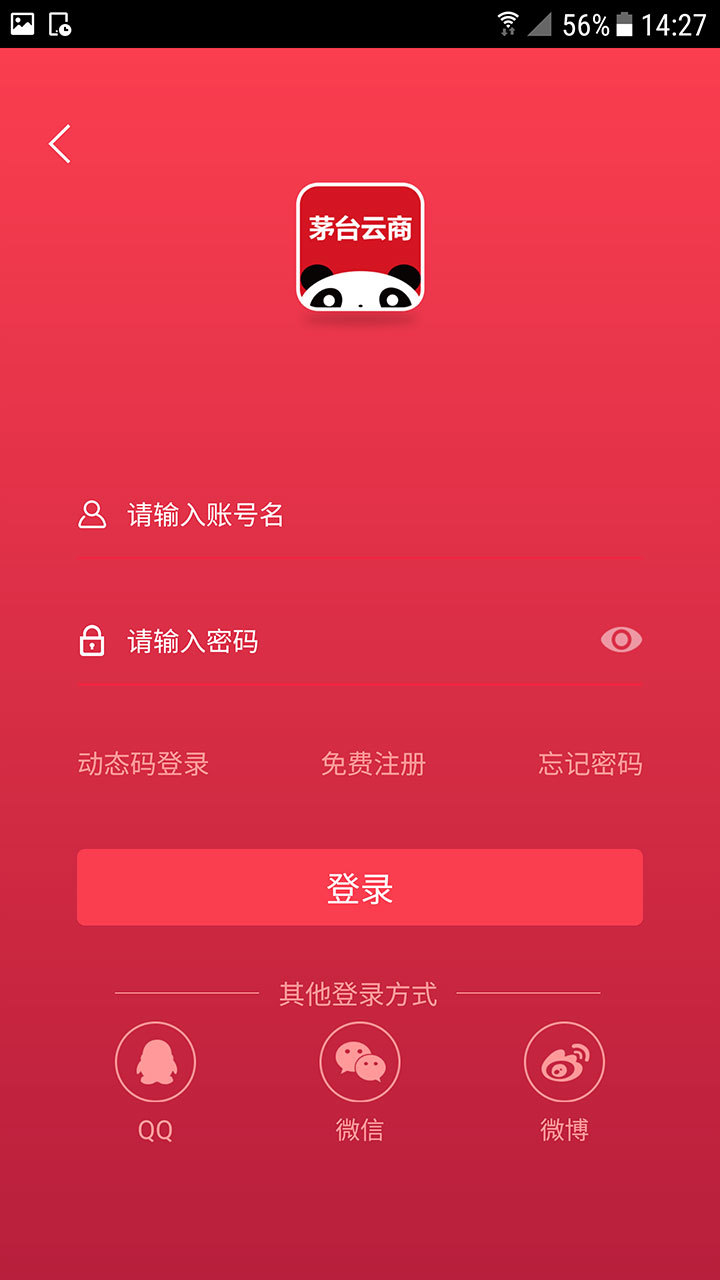
Task: Tap the account name input field
Action: point(360,515)
